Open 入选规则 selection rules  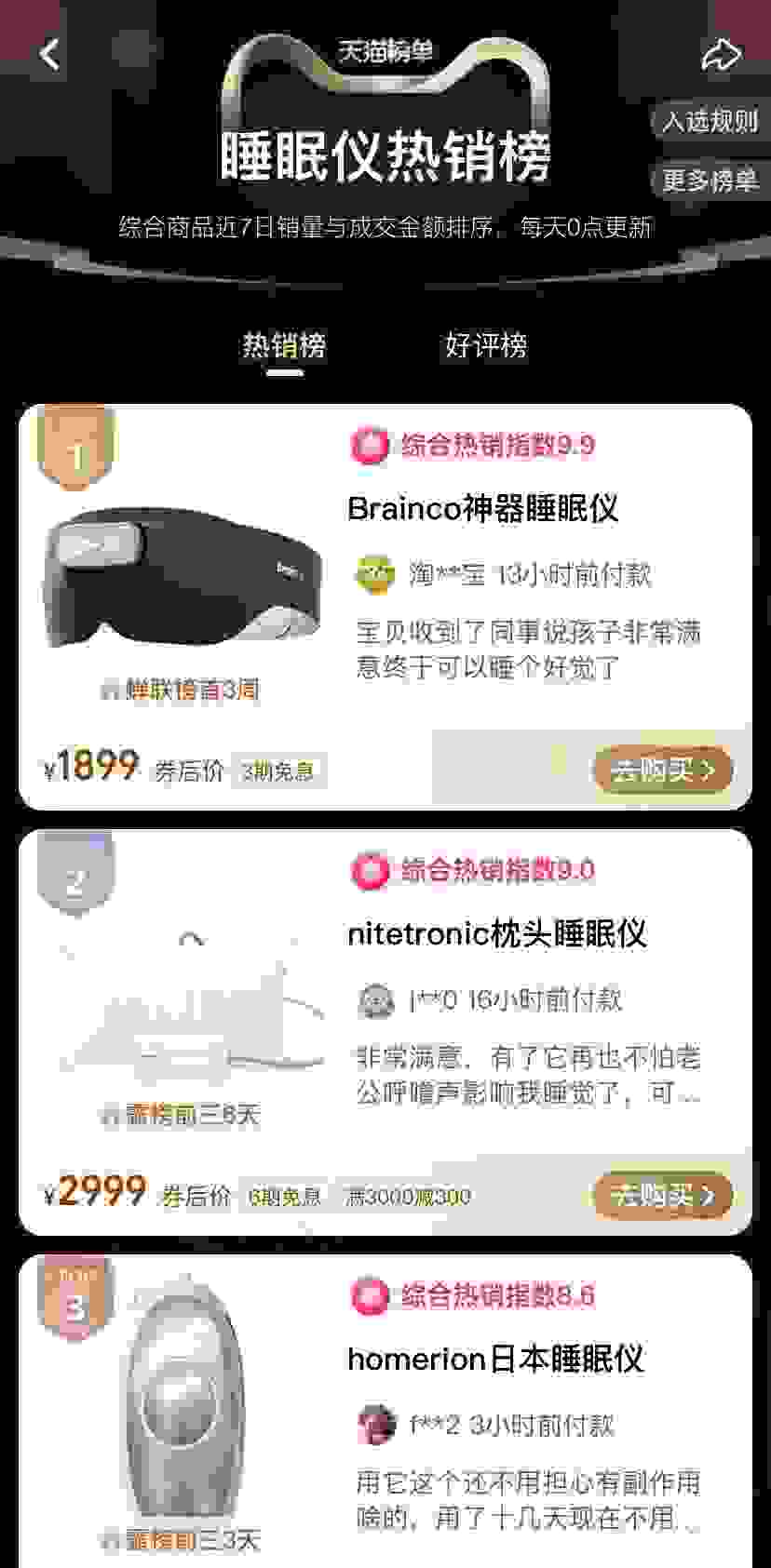710,120
